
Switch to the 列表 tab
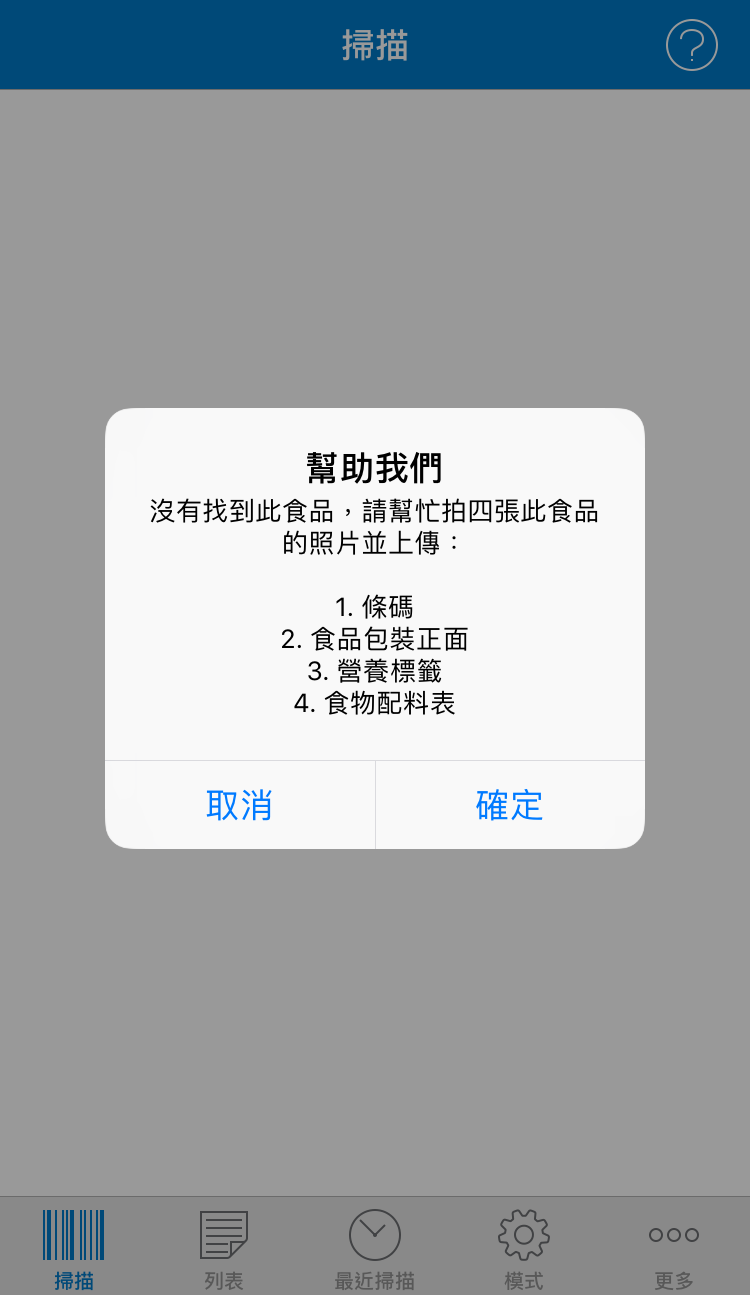[224, 1246]
